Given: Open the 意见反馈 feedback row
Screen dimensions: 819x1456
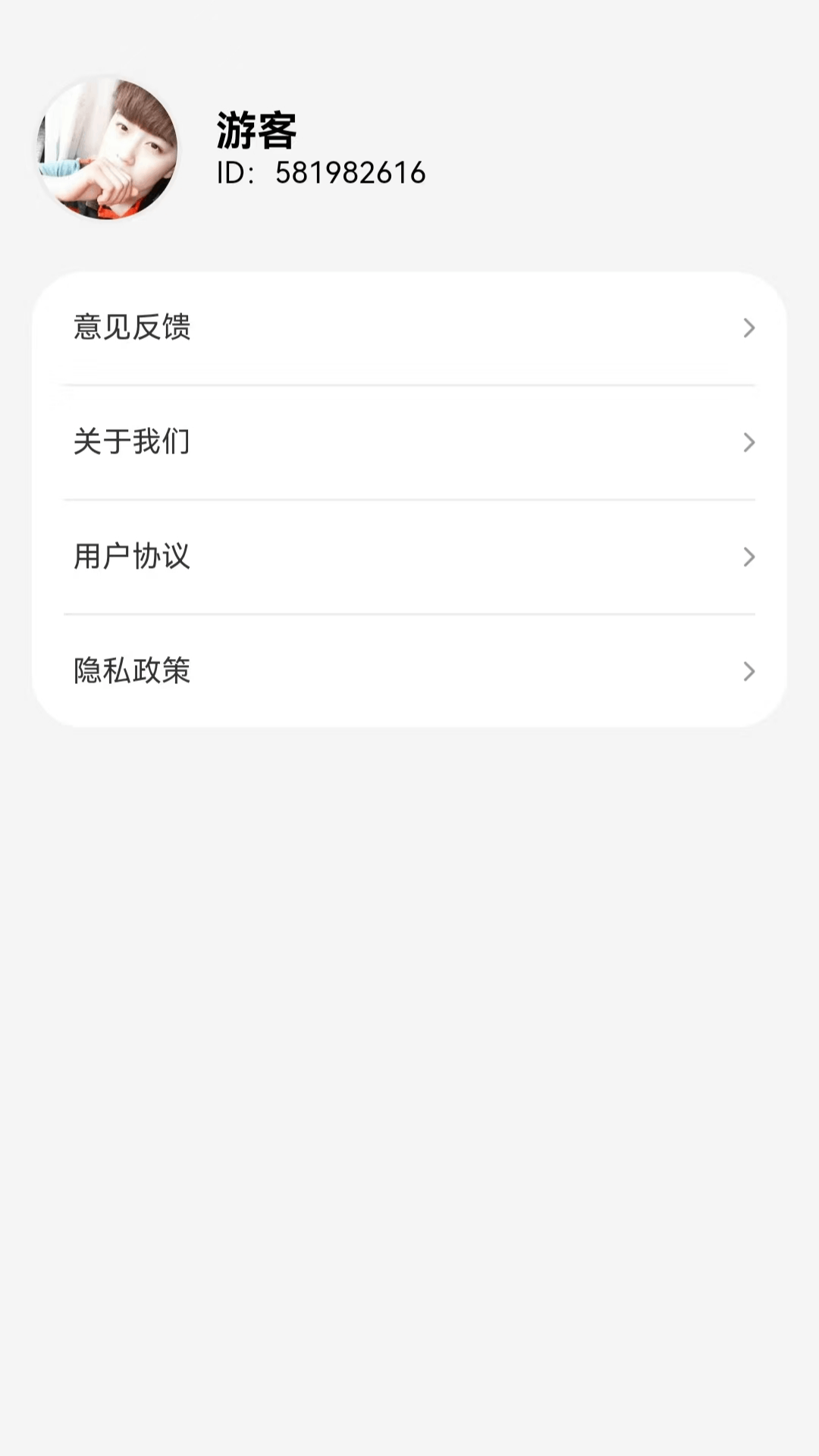Looking at the screenshot, I should click(409, 328).
